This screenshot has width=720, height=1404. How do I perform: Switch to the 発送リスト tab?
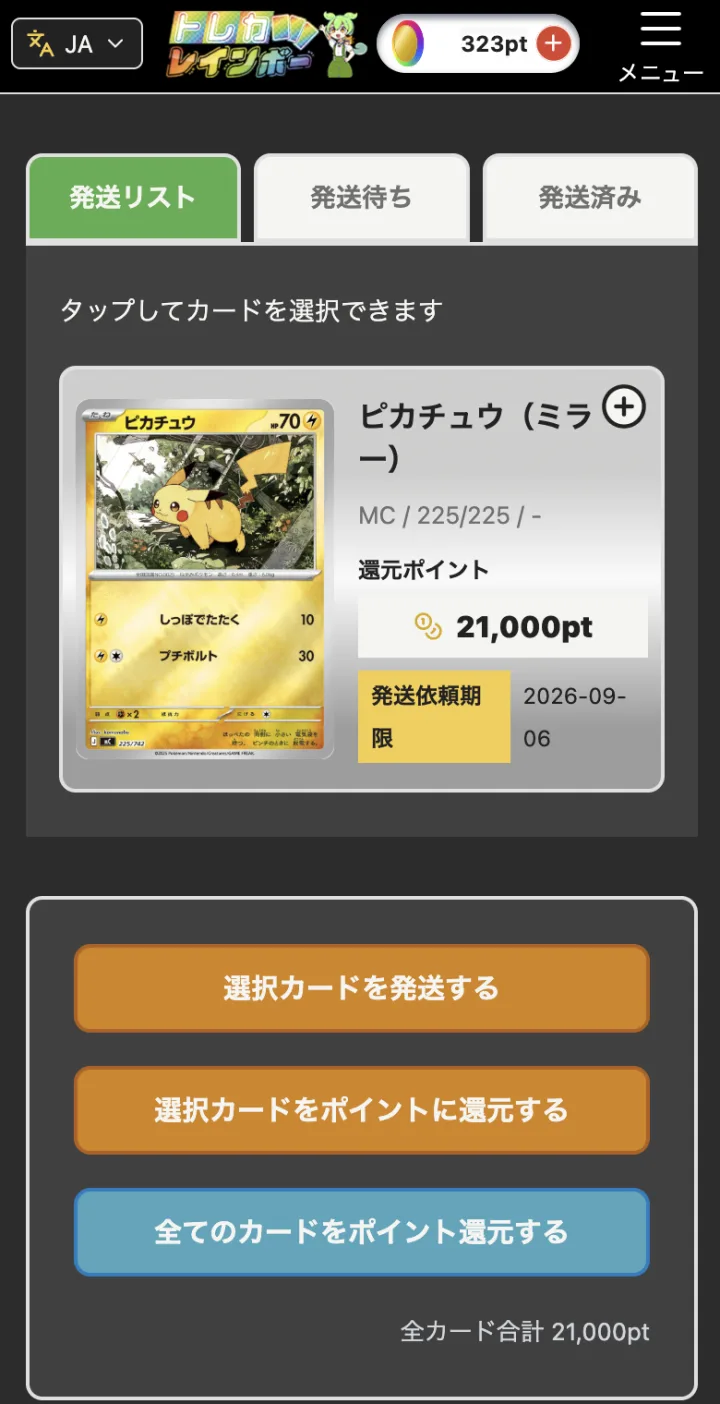[133, 198]
